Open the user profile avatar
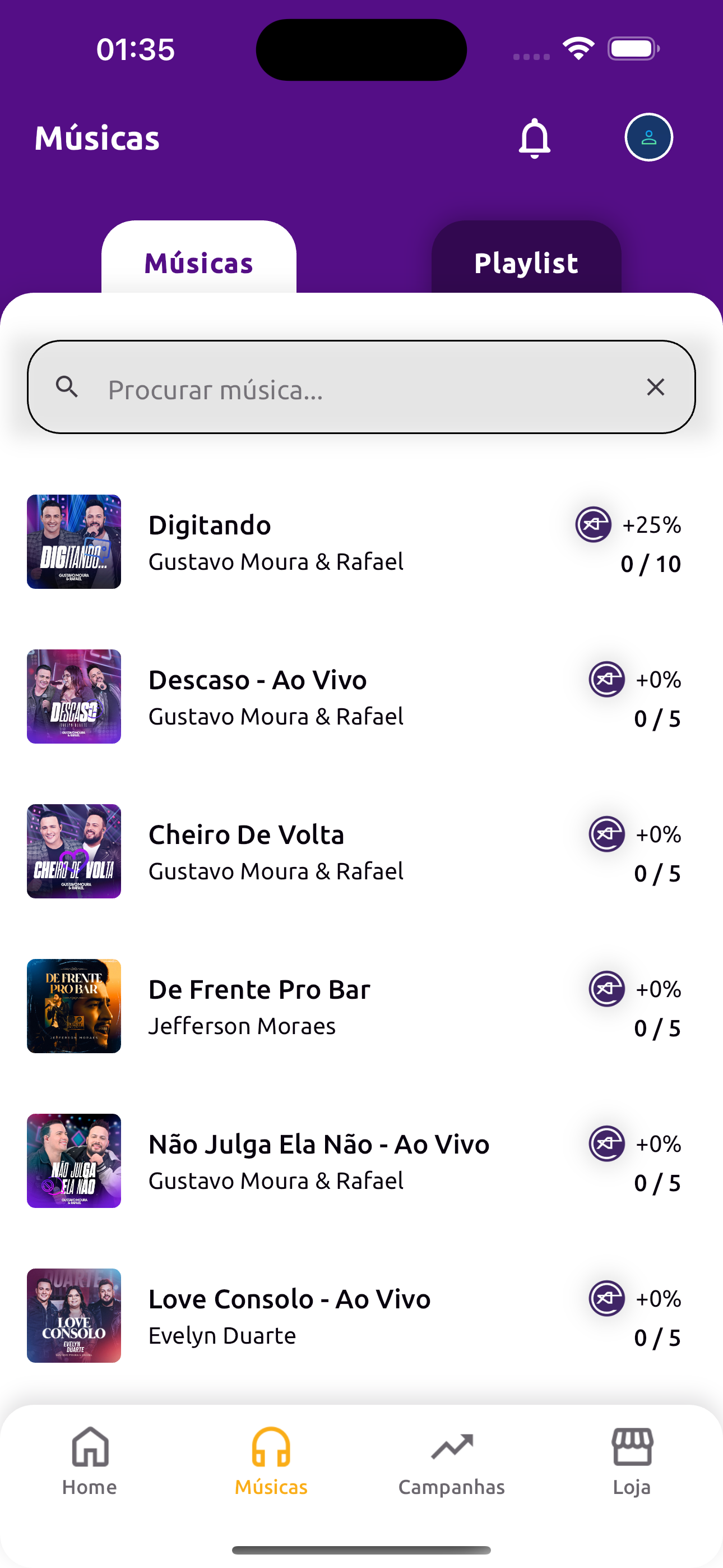 [648, 137]
